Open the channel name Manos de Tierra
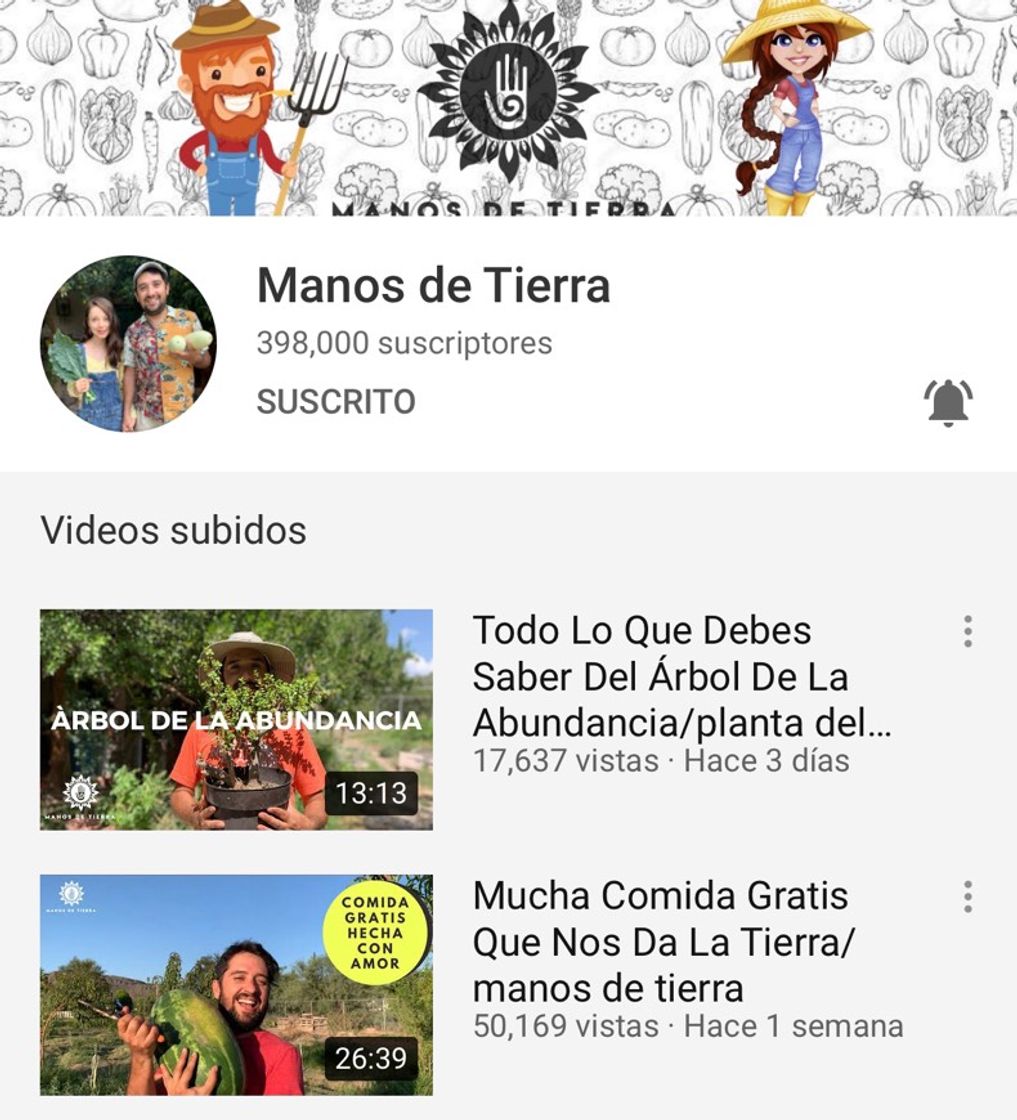Screen dimensions: 1017x1120 click(x=435, y=288)
